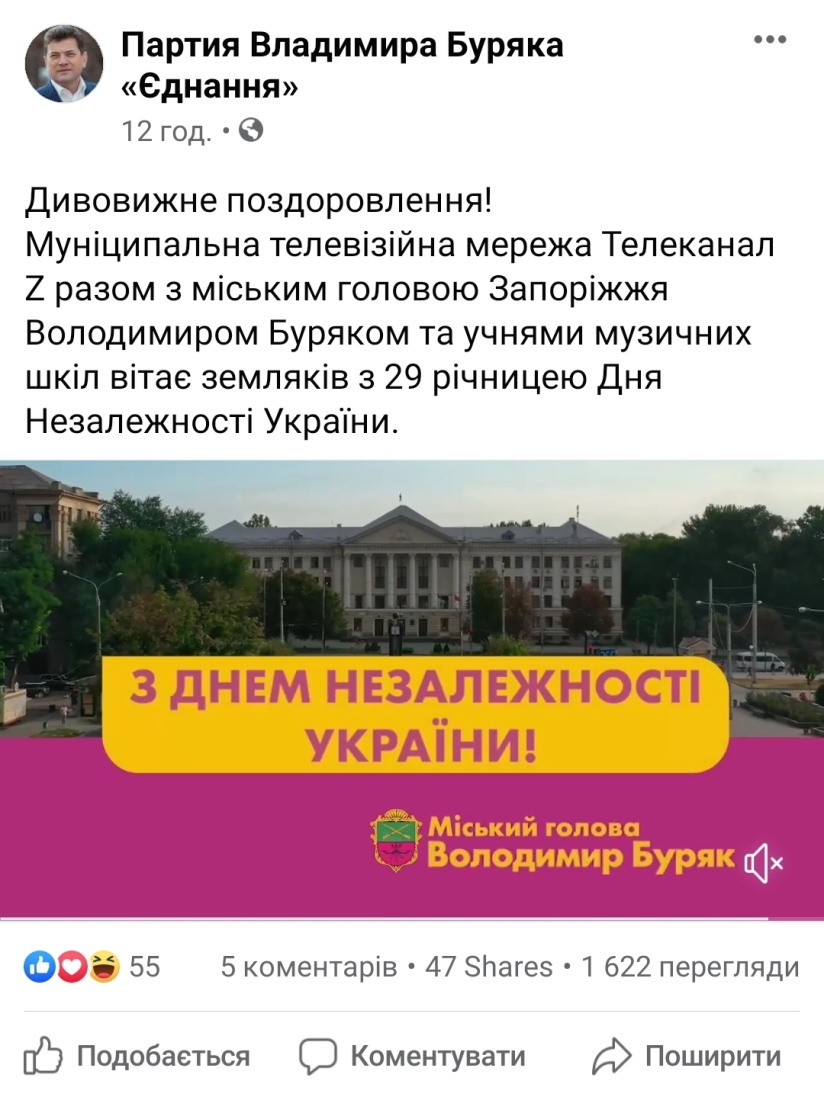The image size is (824, 1100).
Task: Unmute the video sound
Action: [x=764, y=862]
